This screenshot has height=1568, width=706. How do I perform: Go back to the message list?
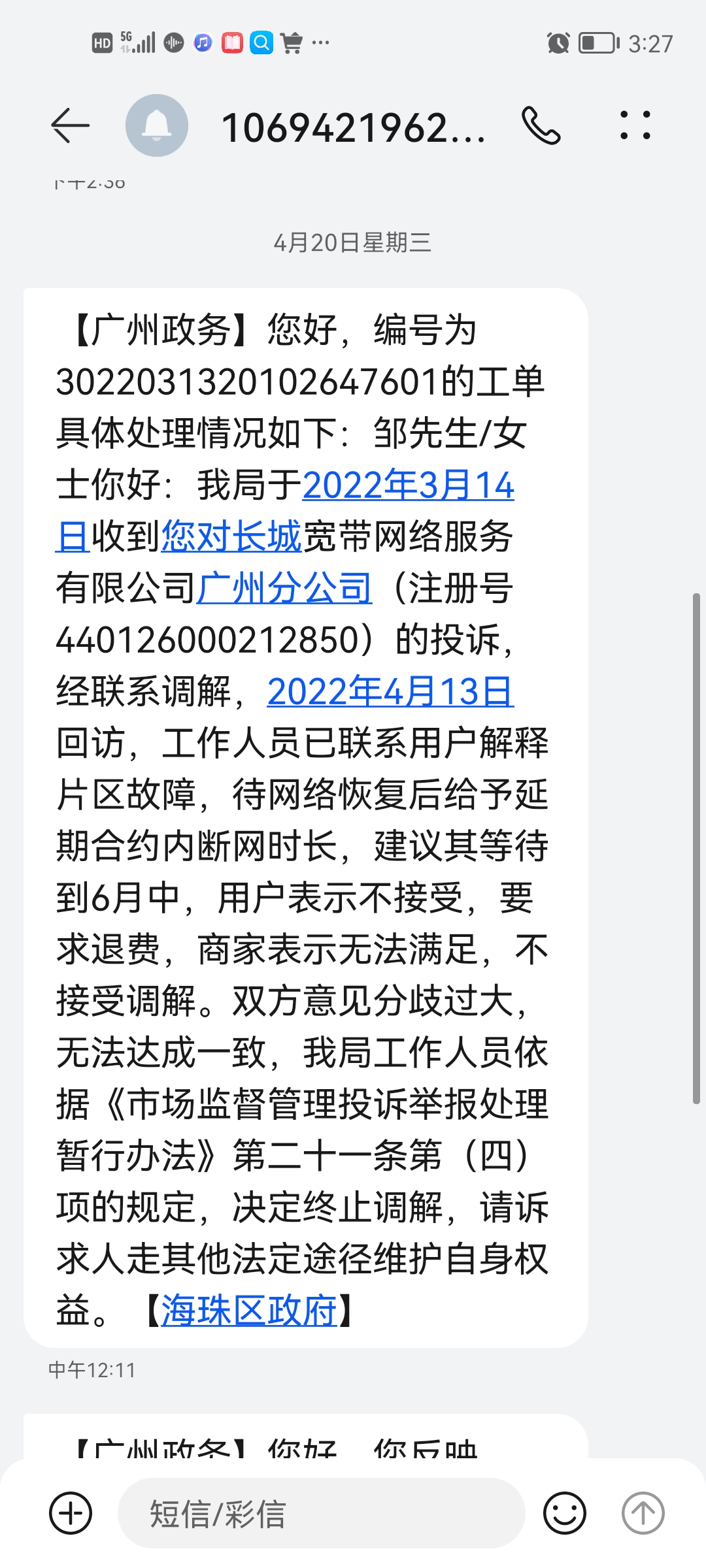70,125
